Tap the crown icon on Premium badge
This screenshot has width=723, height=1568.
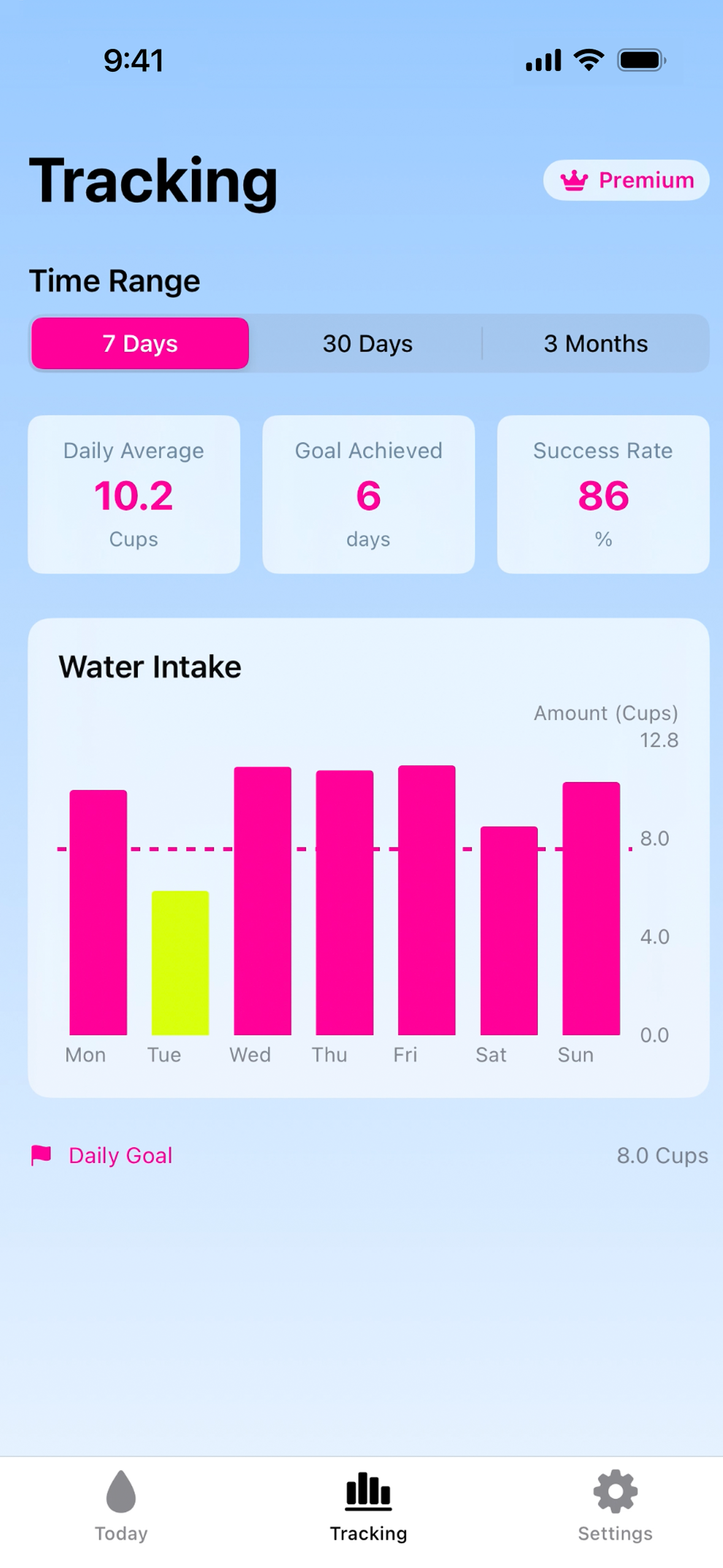(x=573, y=180)
